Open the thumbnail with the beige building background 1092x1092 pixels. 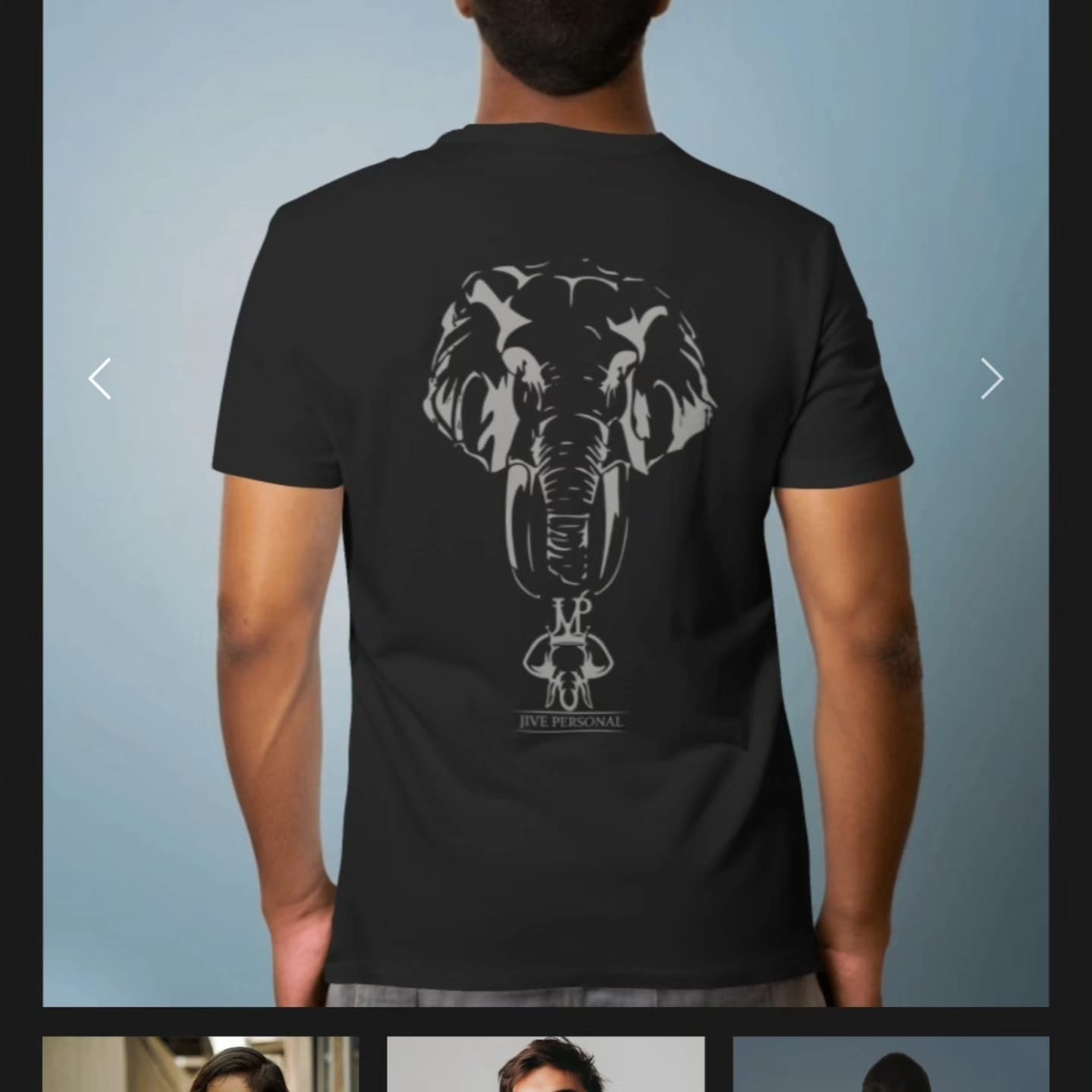pos(200,1064)
